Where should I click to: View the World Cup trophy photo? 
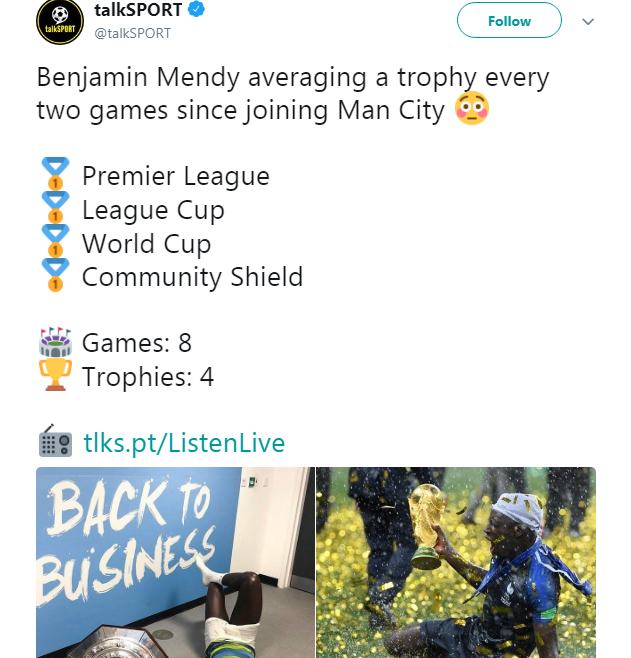[456, 562]
